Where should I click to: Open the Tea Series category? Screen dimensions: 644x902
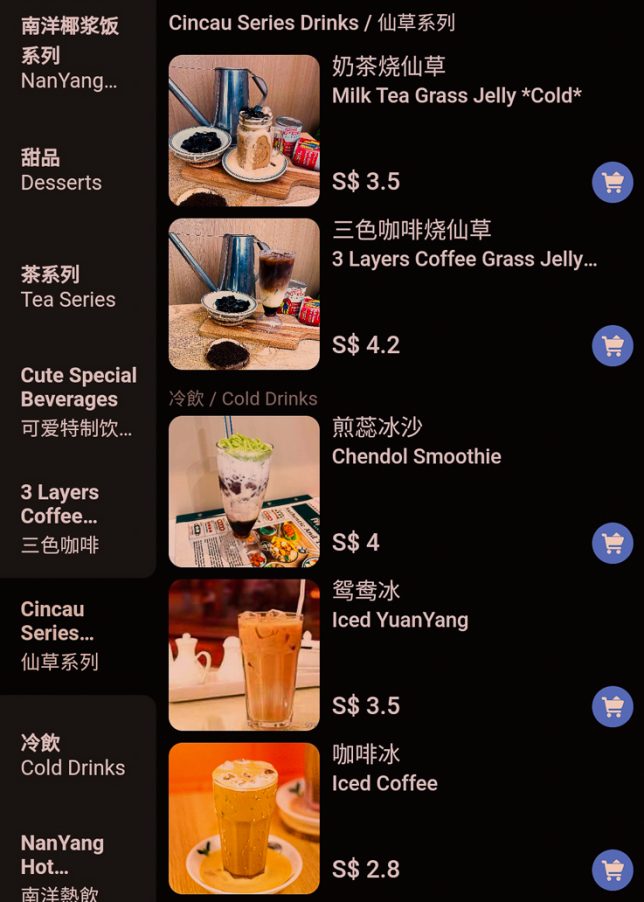[75, 287]
